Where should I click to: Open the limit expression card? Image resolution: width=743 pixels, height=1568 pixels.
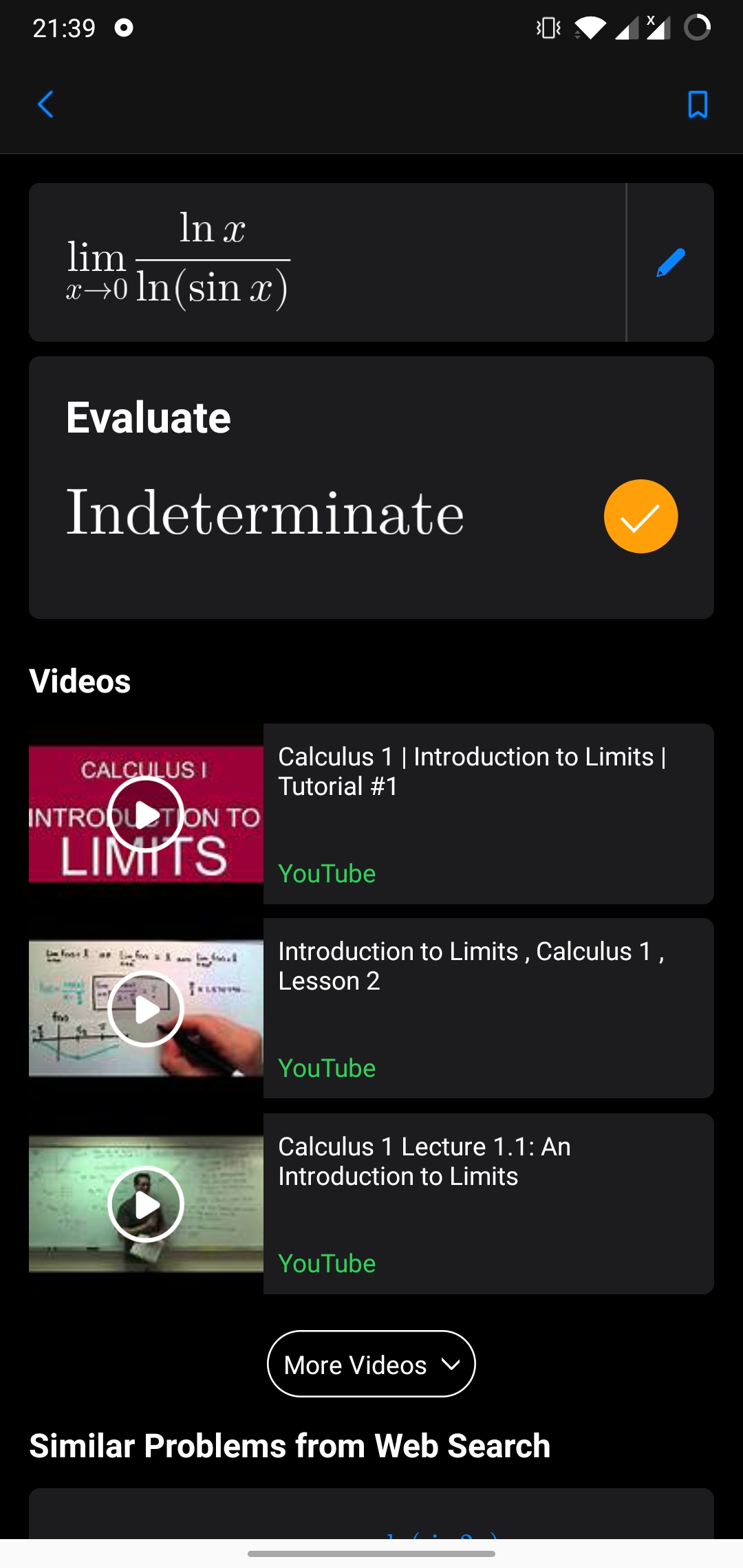click(x=327, y=263)
